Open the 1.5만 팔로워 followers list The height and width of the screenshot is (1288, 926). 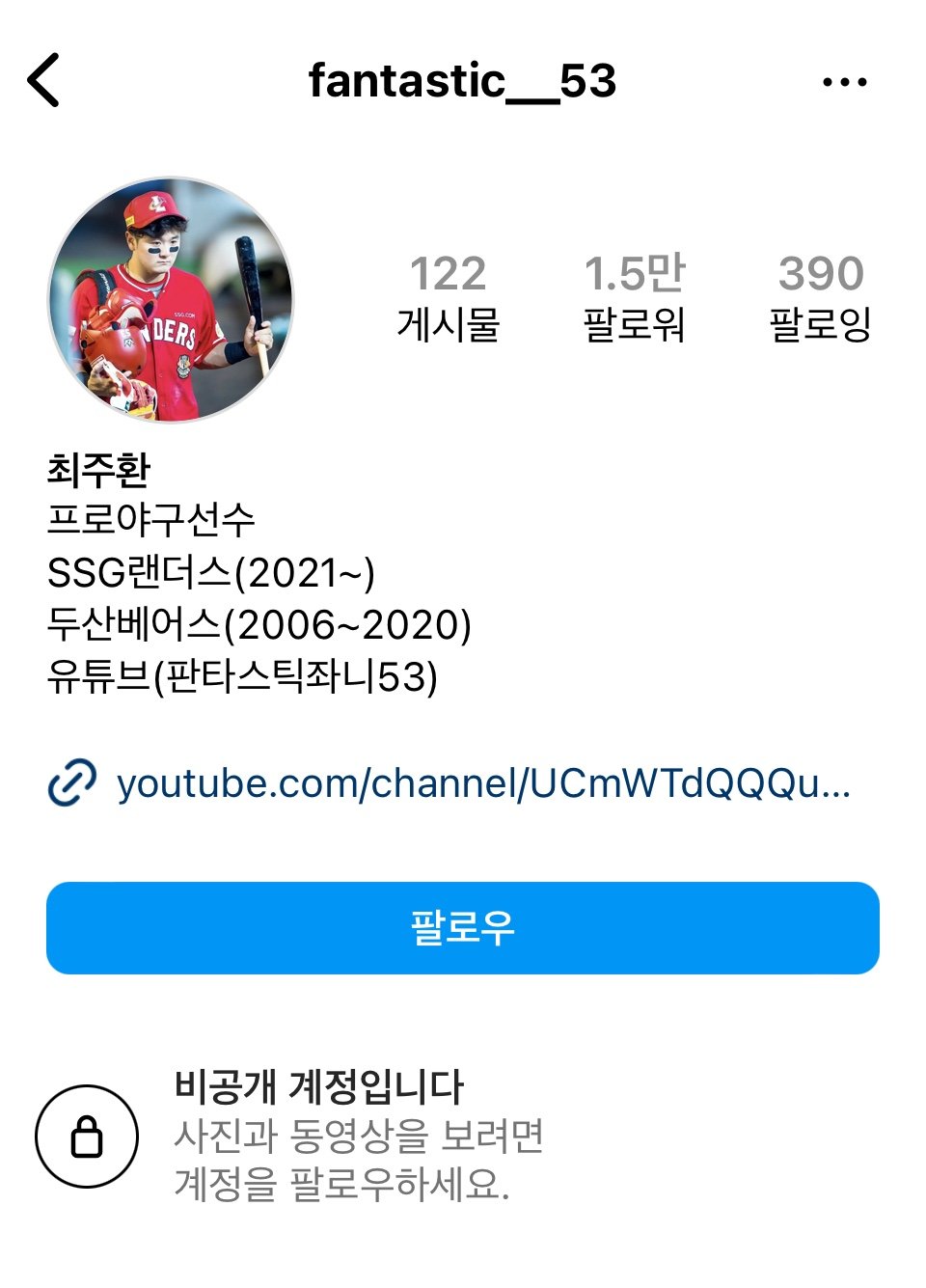634,297
